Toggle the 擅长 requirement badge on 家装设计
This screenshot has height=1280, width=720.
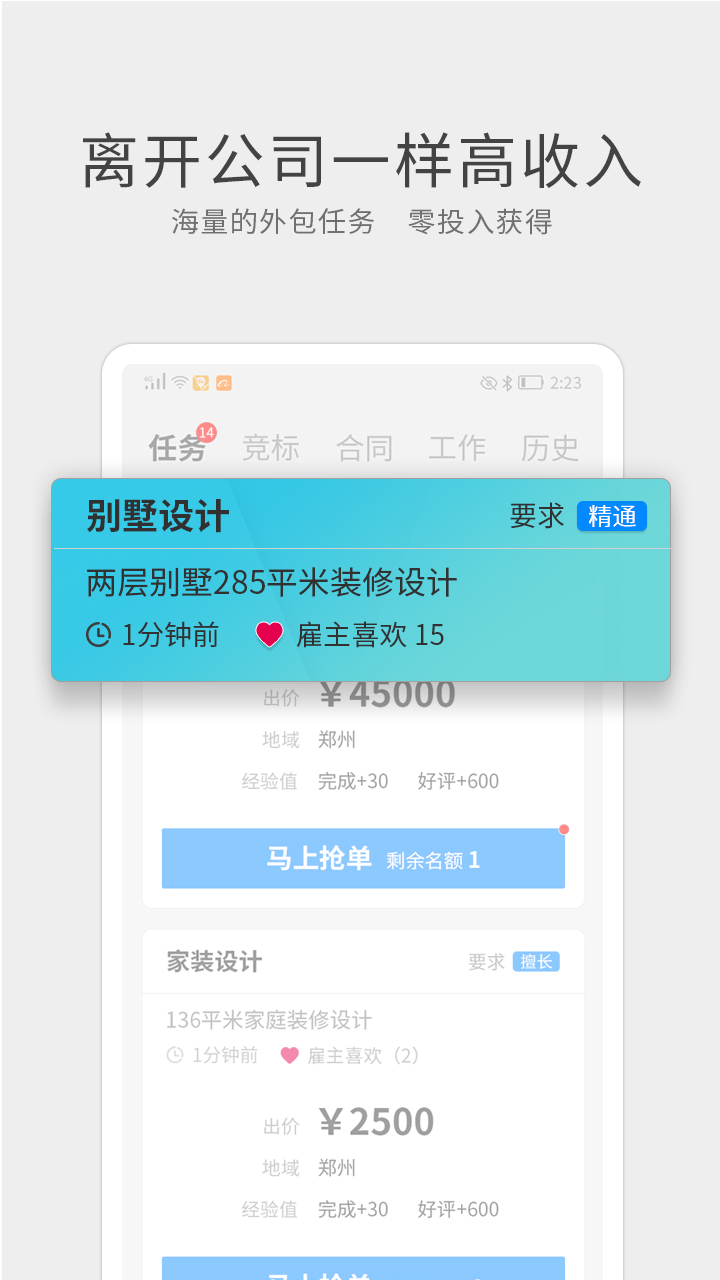(536, 962)
